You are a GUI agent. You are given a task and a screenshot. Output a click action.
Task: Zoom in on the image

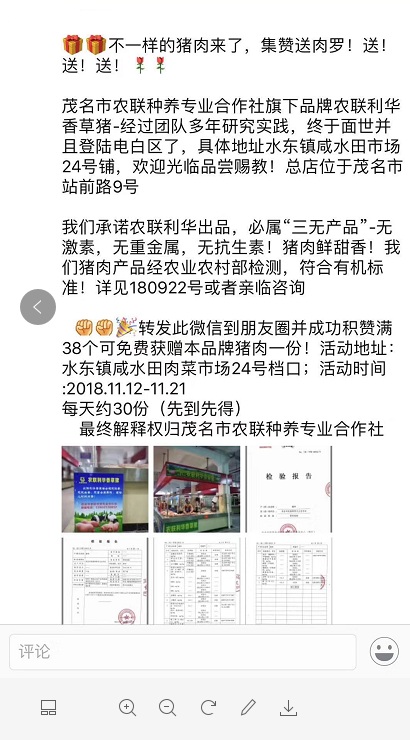coord(127,707)
